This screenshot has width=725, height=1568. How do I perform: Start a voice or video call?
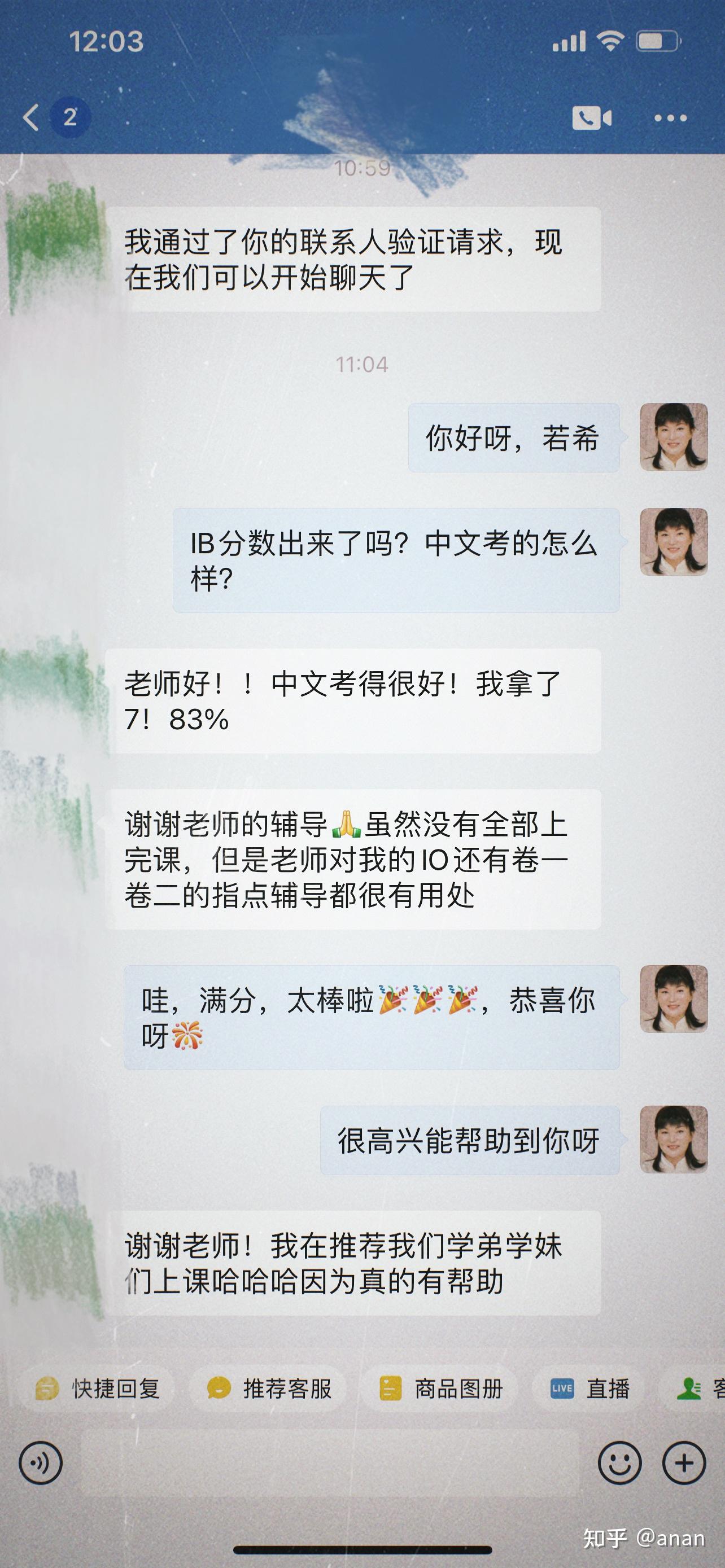point(592,117)
